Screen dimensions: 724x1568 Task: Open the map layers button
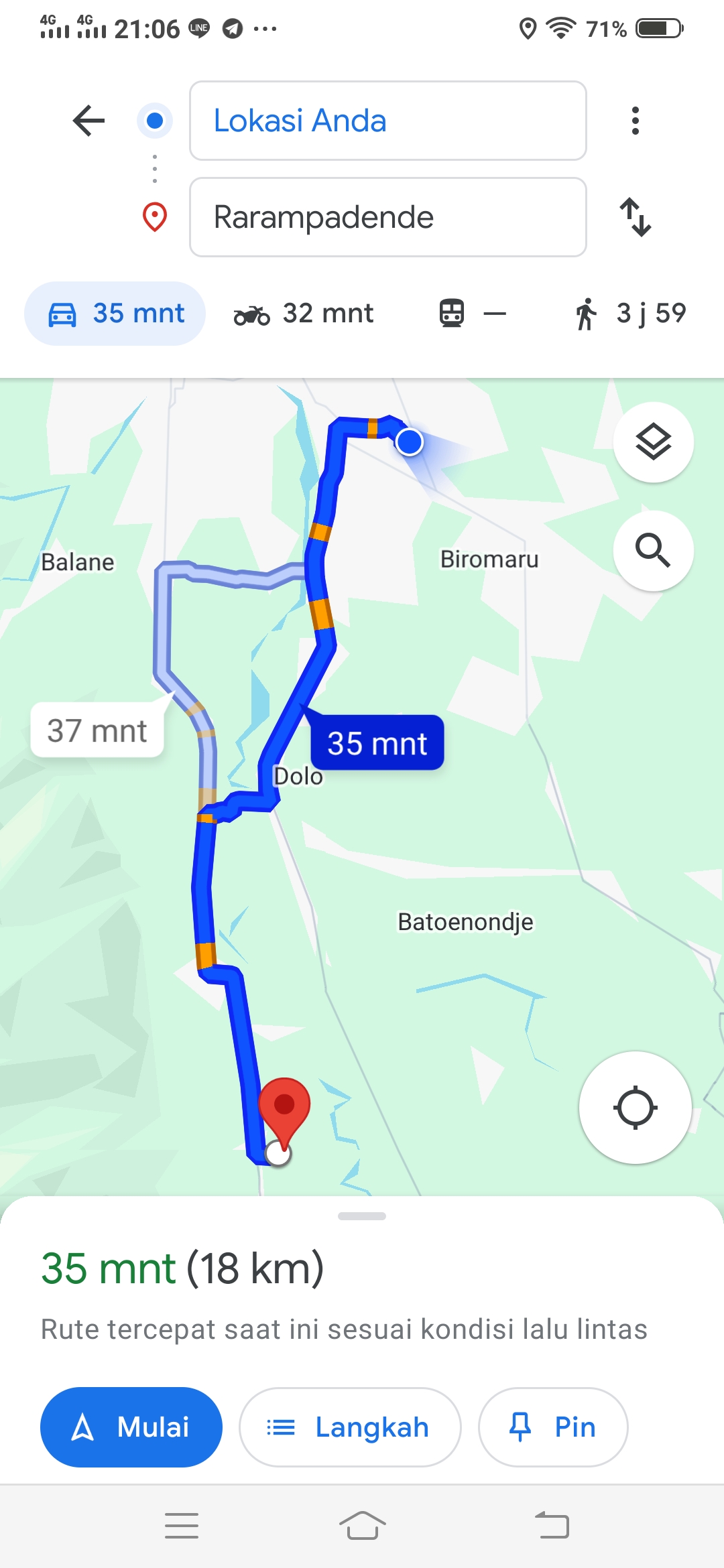point(654,442)
